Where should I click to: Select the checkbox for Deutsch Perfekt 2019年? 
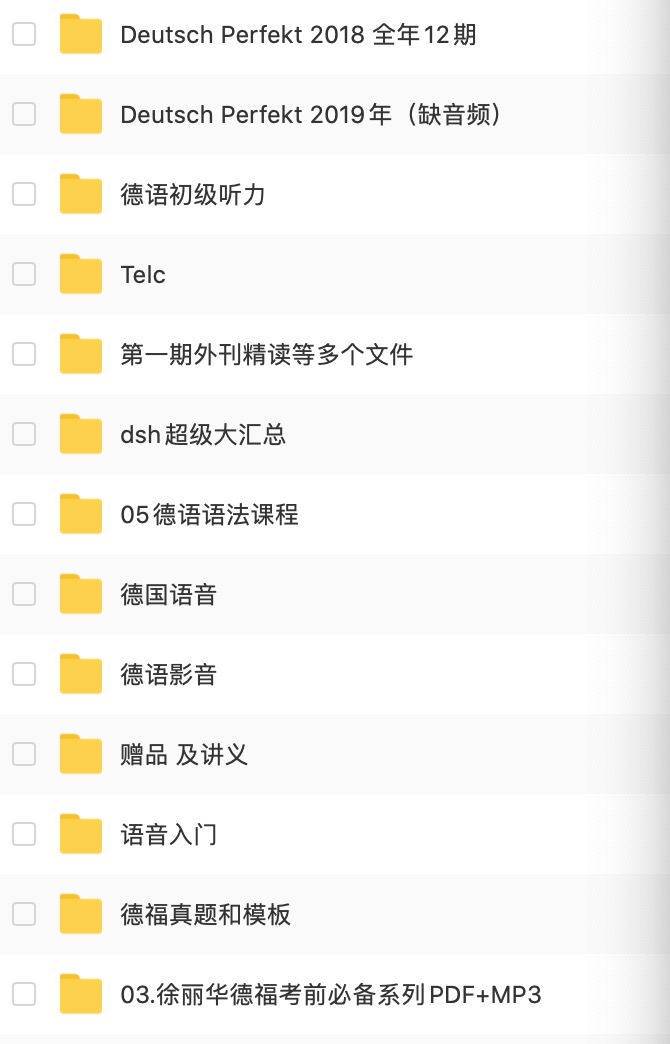(24, 114)
